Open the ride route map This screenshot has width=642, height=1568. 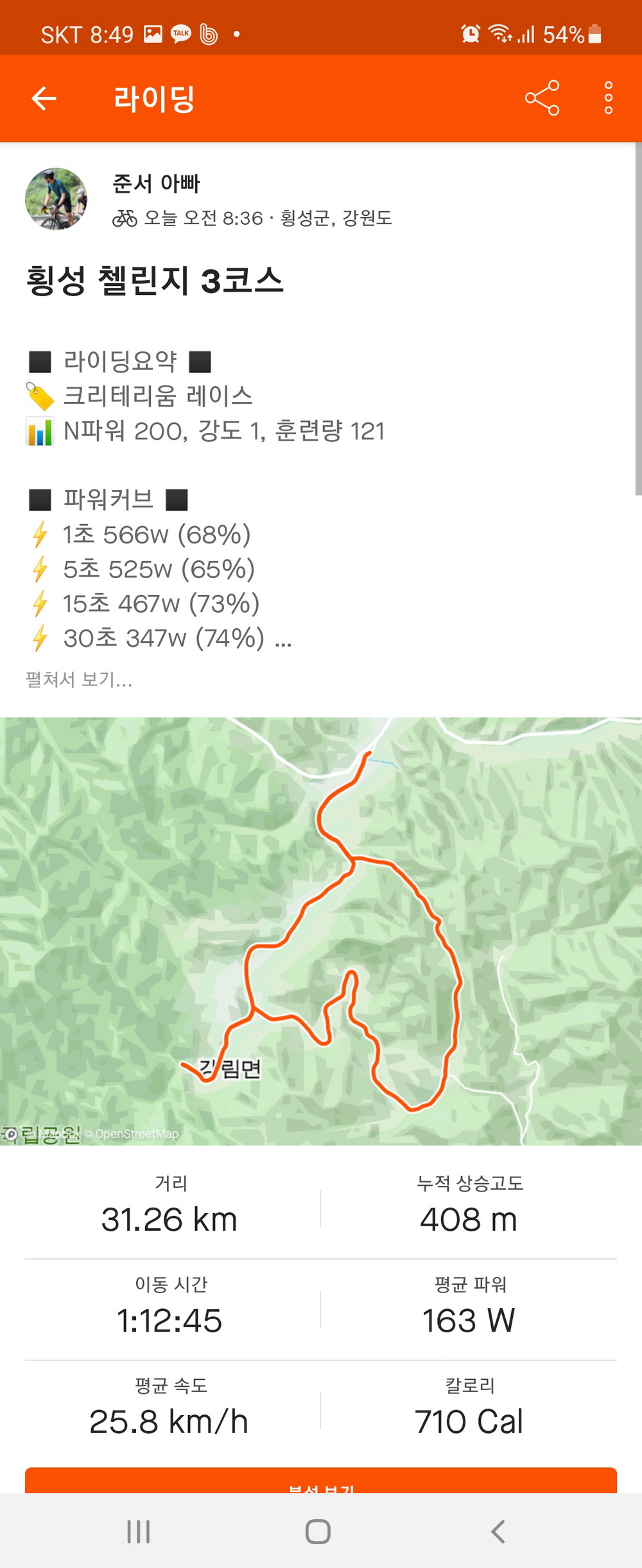(321, 931)
